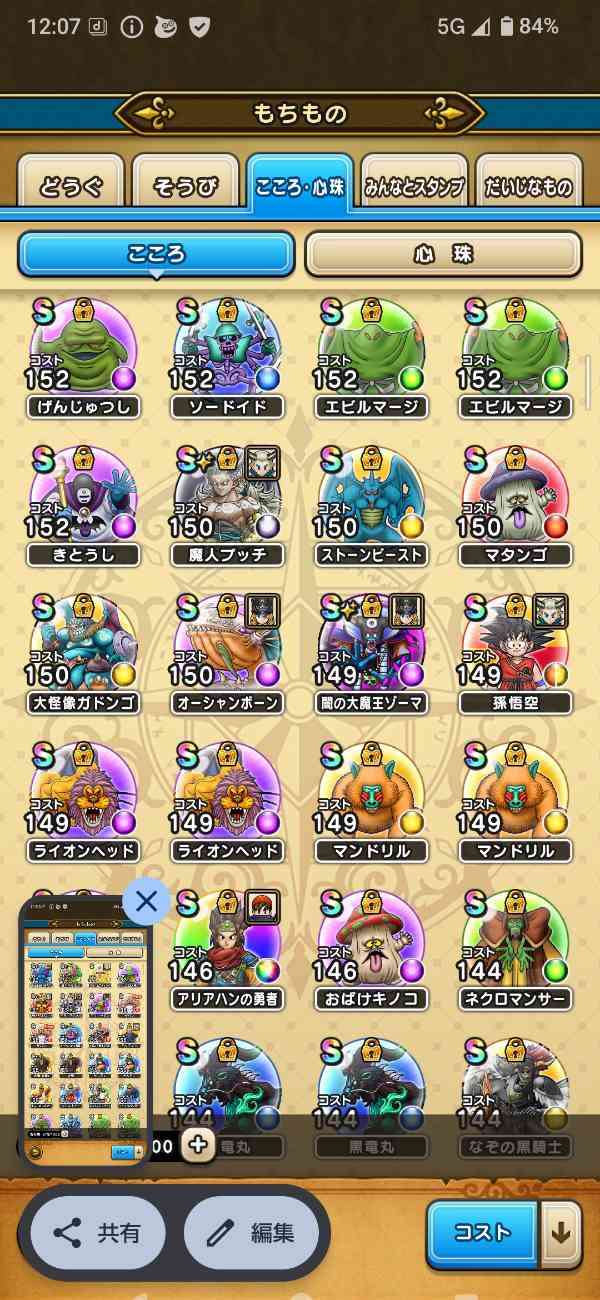The image size is (600, 1300).
Task: Open the ネクロマンサー kokoro
Action: (516, 946)
